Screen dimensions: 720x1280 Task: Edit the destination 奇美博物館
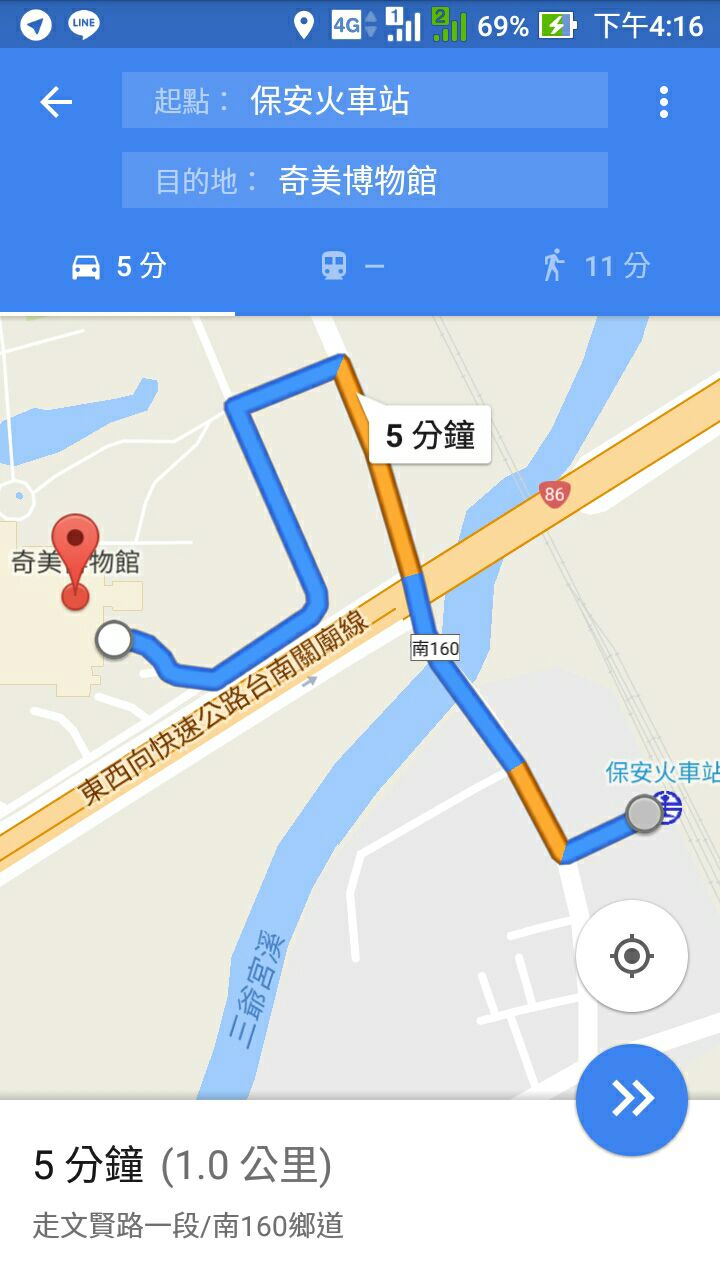point(365,180)
